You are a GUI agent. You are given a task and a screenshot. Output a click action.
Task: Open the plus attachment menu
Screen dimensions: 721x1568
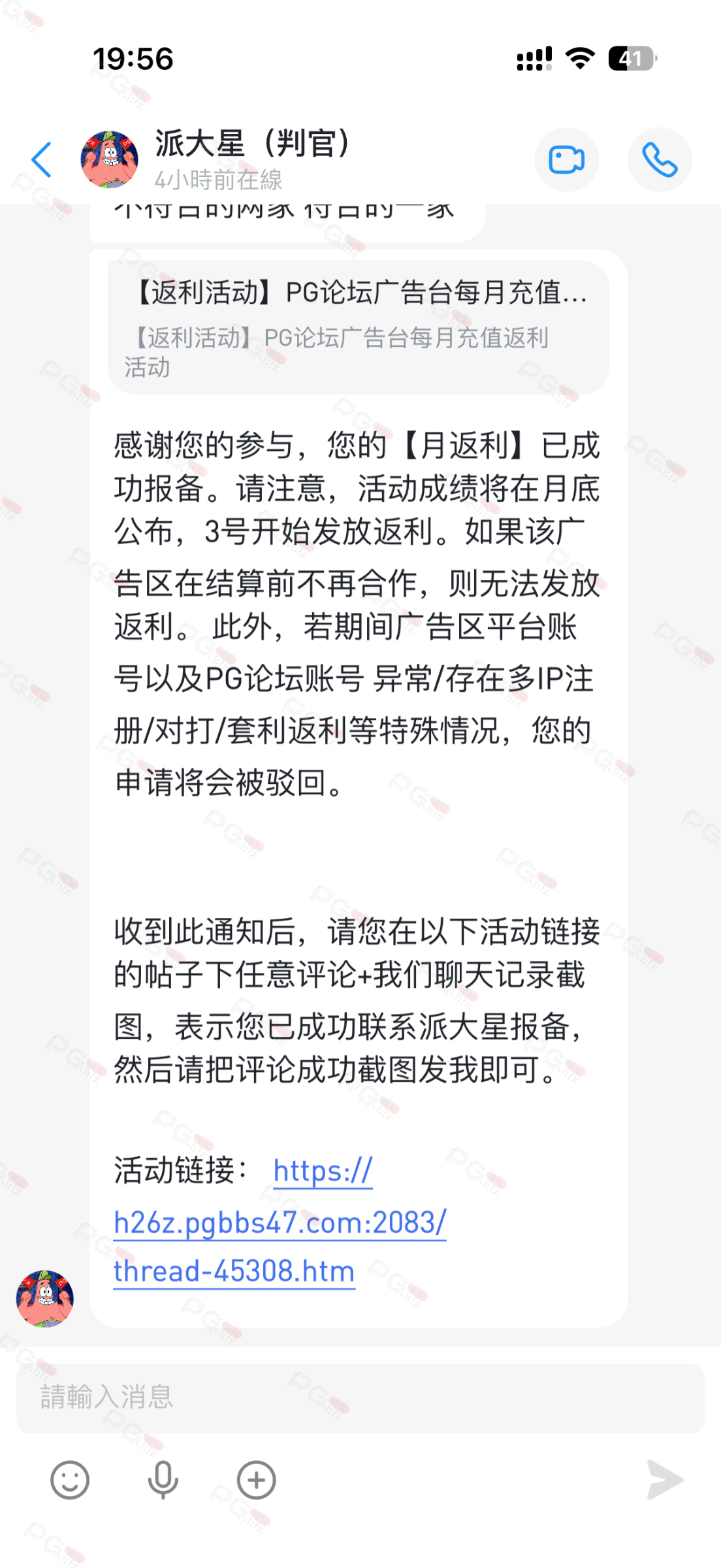pyautogui.click(x=256, y=1480)
